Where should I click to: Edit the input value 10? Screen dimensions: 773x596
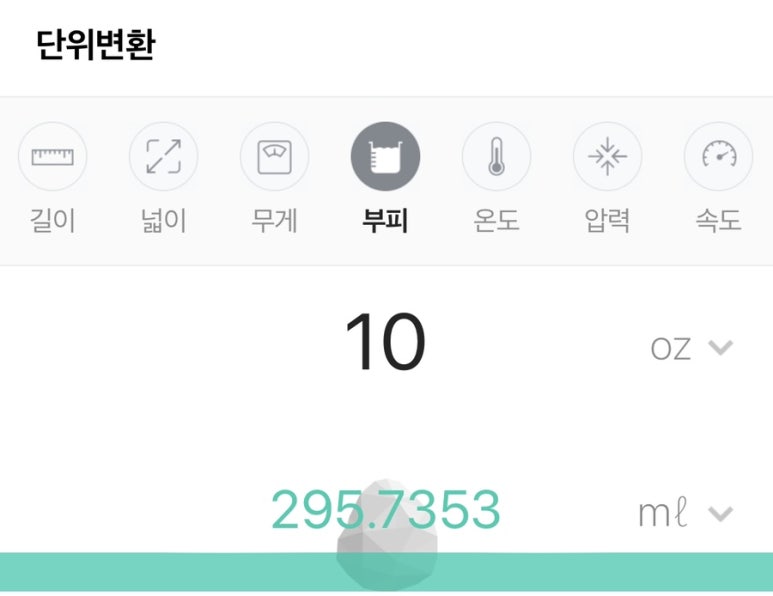pos(385,344)
